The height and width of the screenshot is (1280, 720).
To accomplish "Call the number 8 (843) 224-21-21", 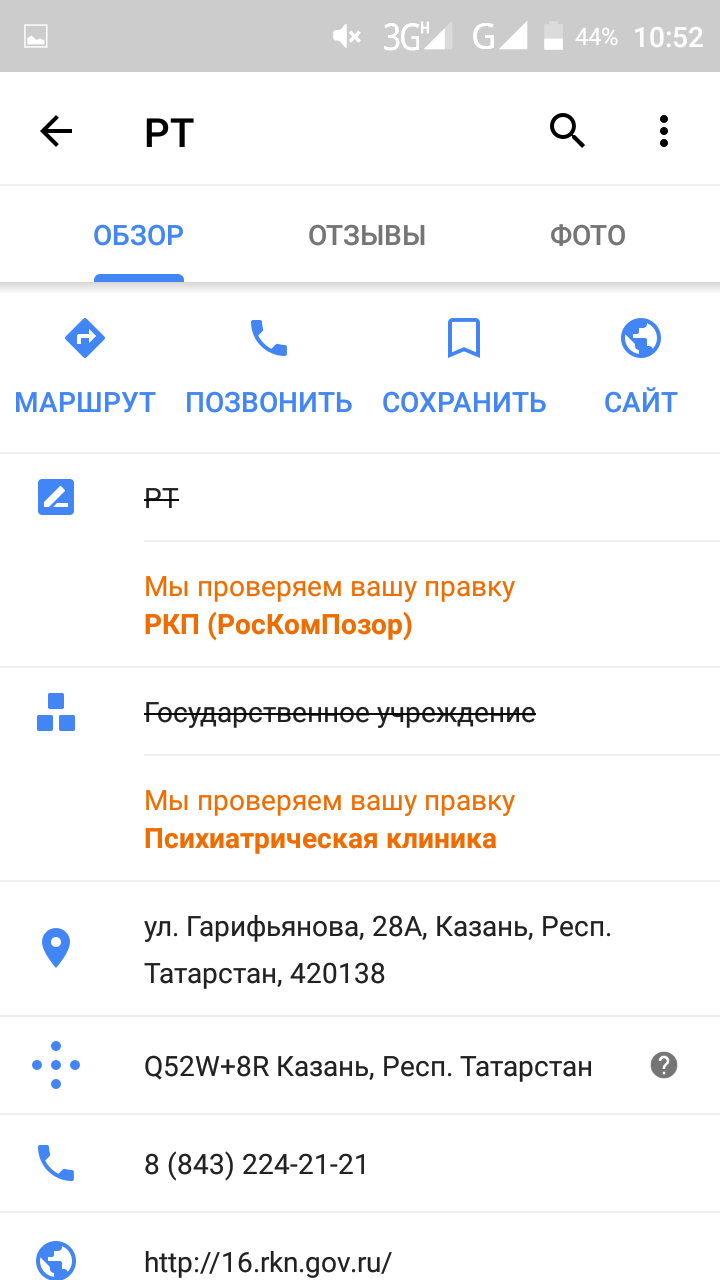I will click(360, 1164).
